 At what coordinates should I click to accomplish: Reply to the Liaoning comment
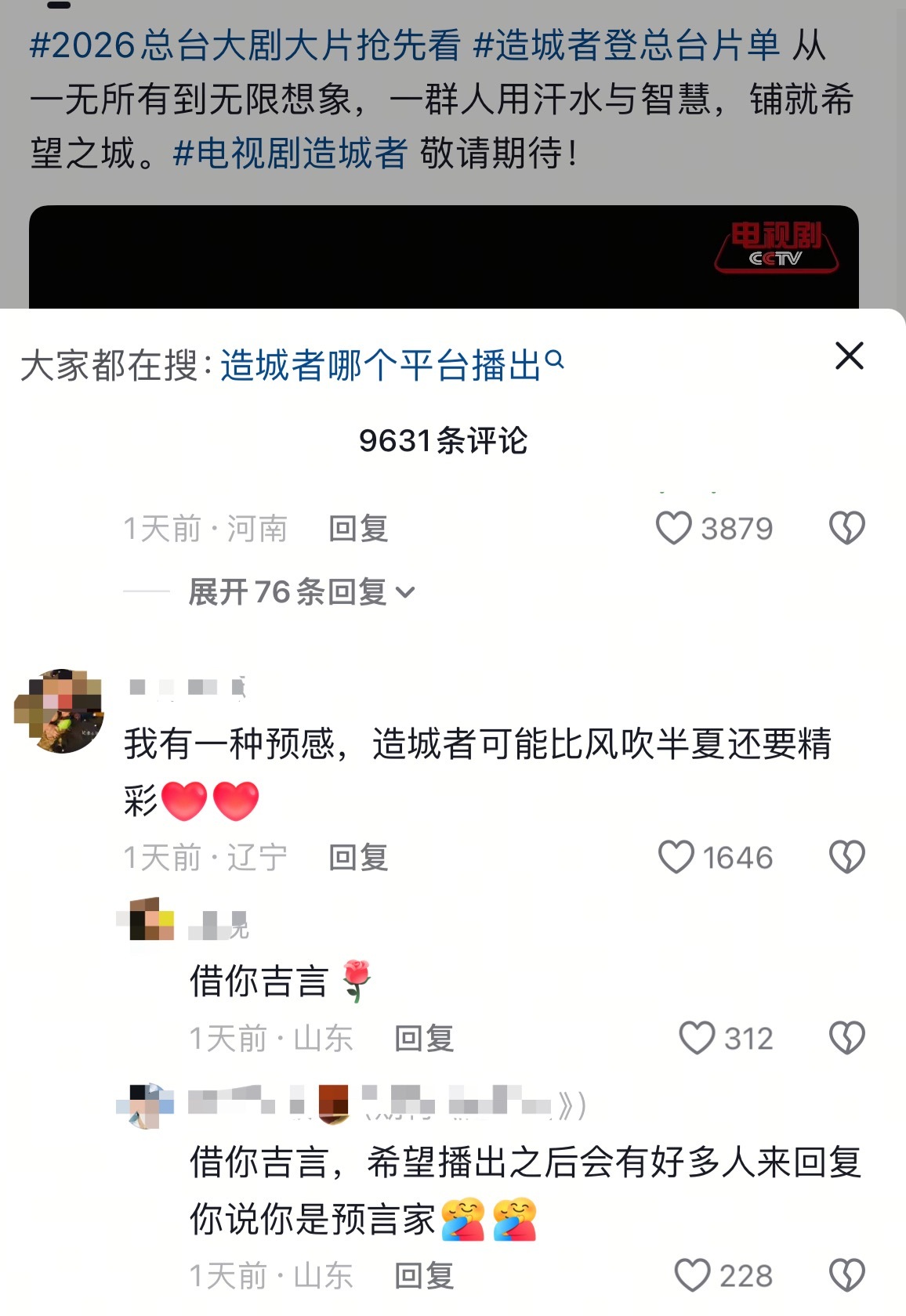pos(358,858)
